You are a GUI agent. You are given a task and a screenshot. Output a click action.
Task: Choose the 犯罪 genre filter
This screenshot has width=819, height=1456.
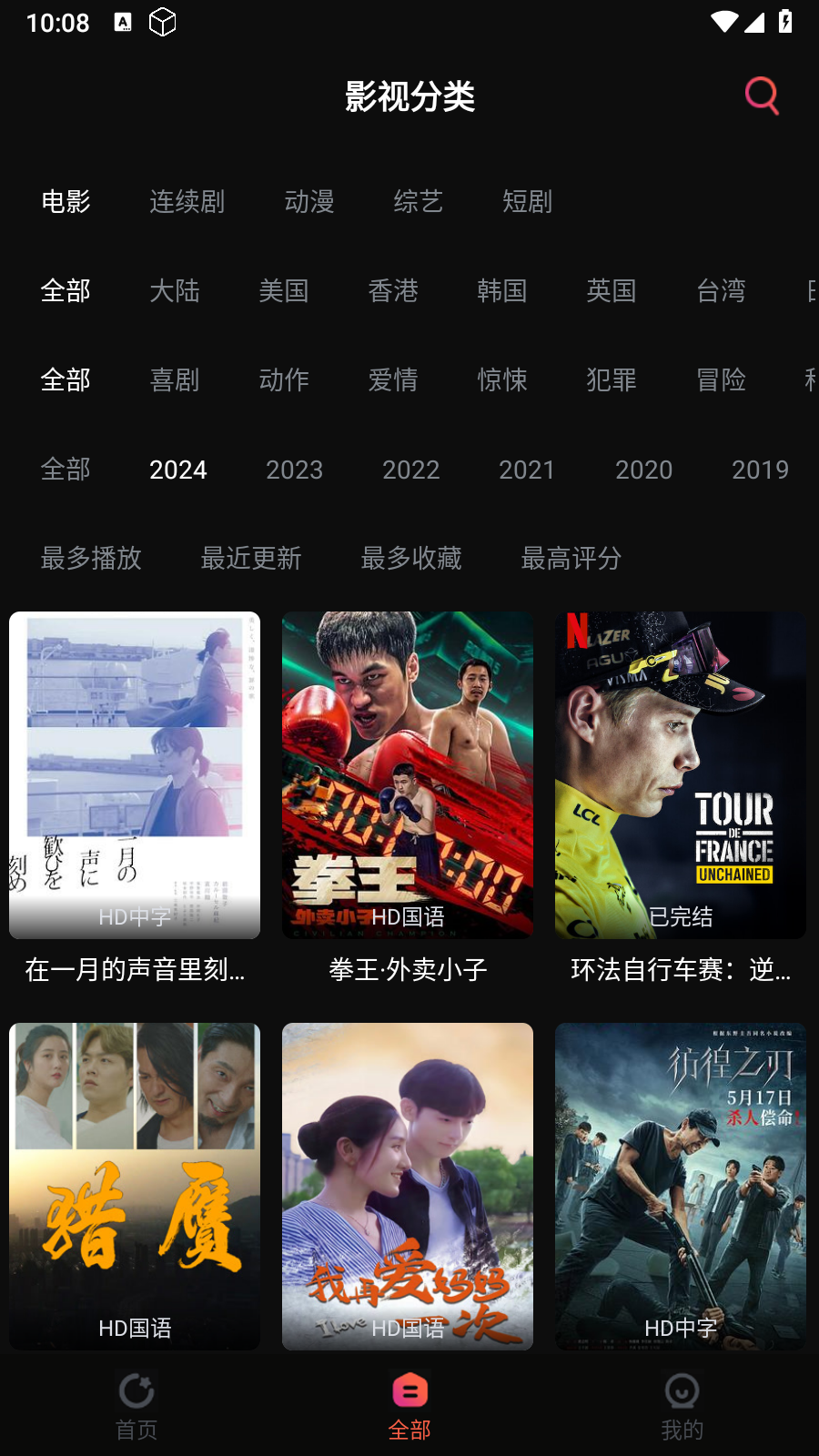[611, 379]
